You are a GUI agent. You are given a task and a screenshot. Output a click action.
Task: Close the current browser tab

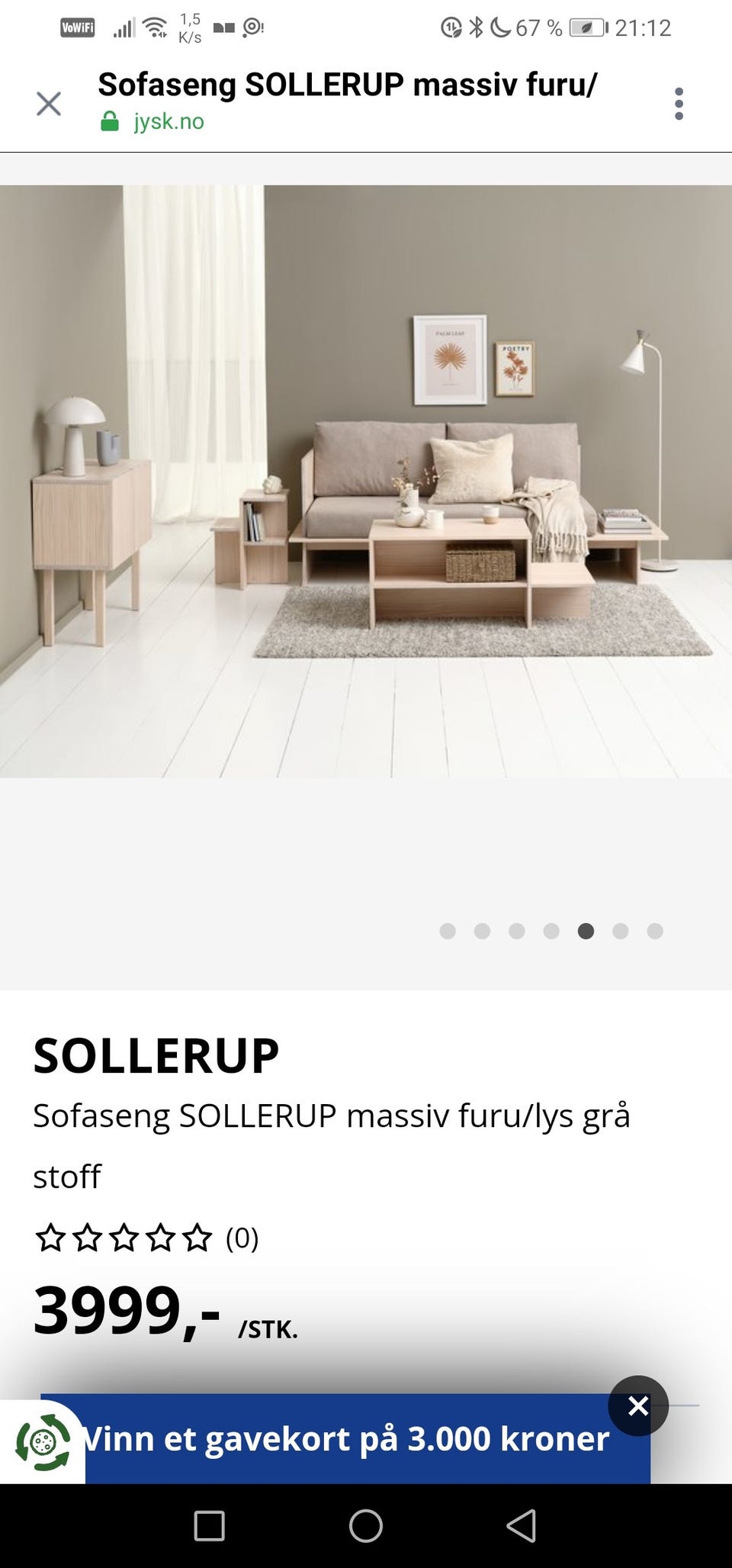click(49, 102)
